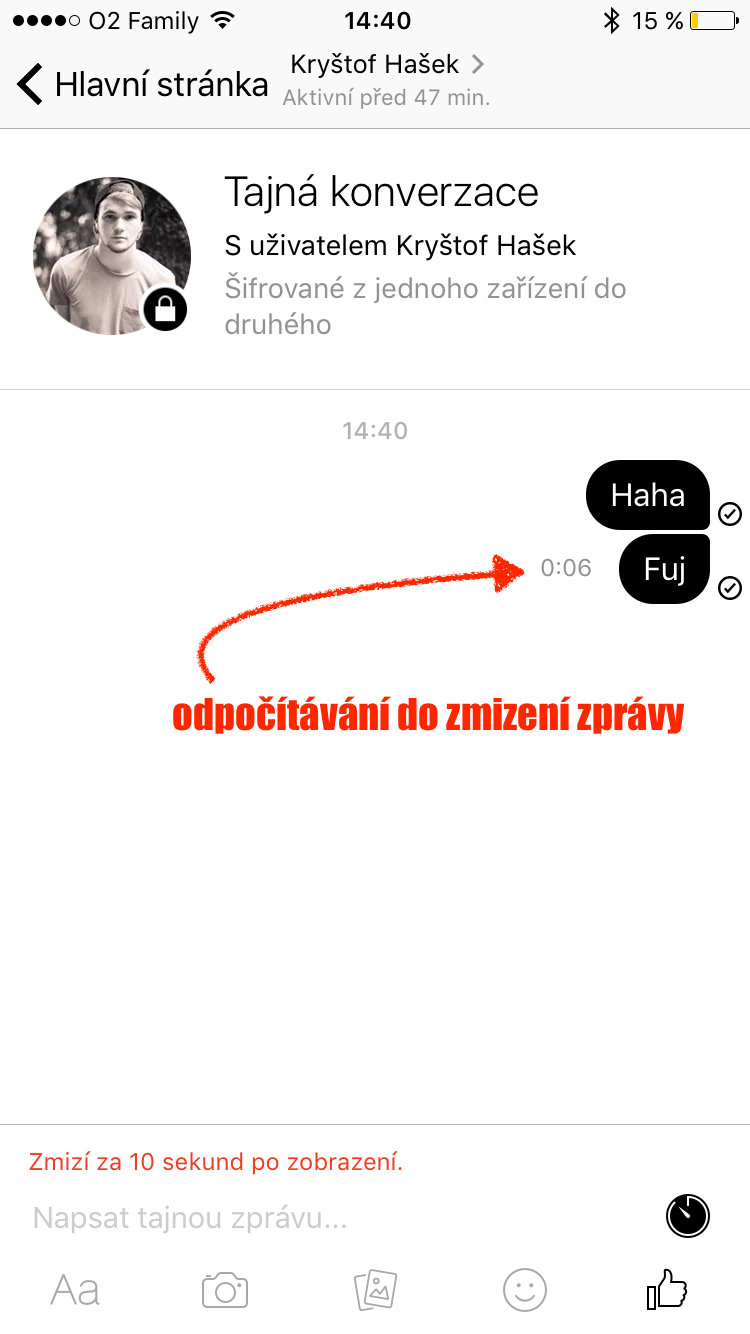Open the camera to take a photo

coord(225,1290)
